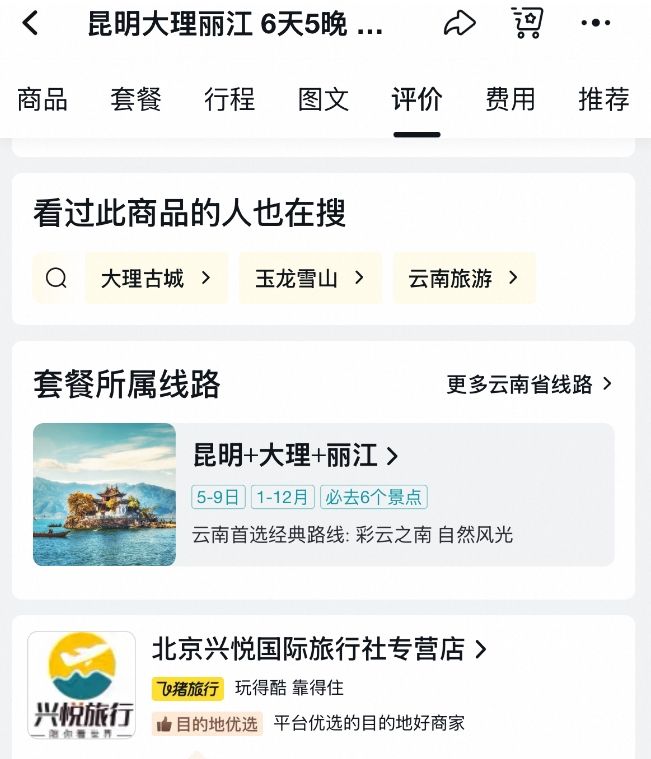Go back using the arrow icon

tap(31, 23)
